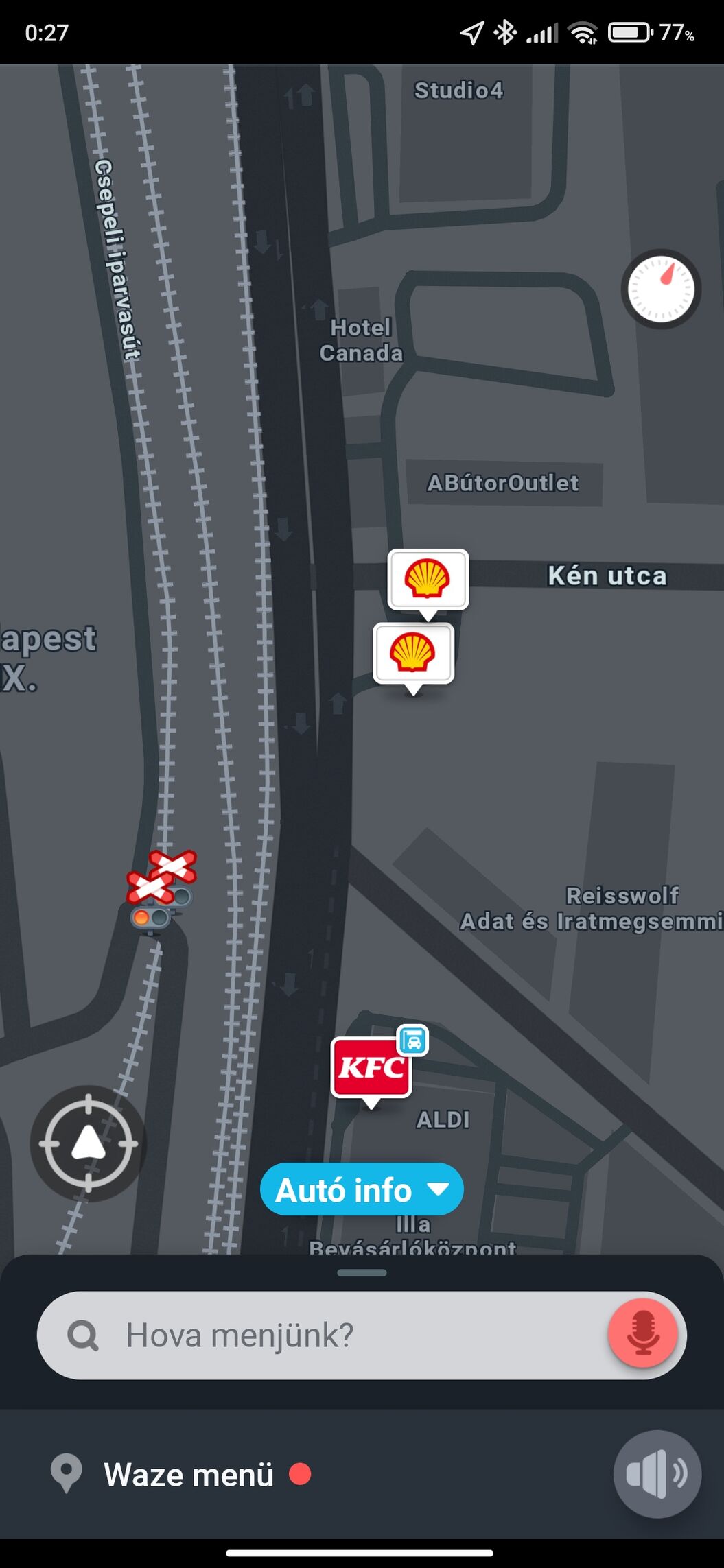Open the speedometer widget
The image size is (724, 1568).
point(661,289)
